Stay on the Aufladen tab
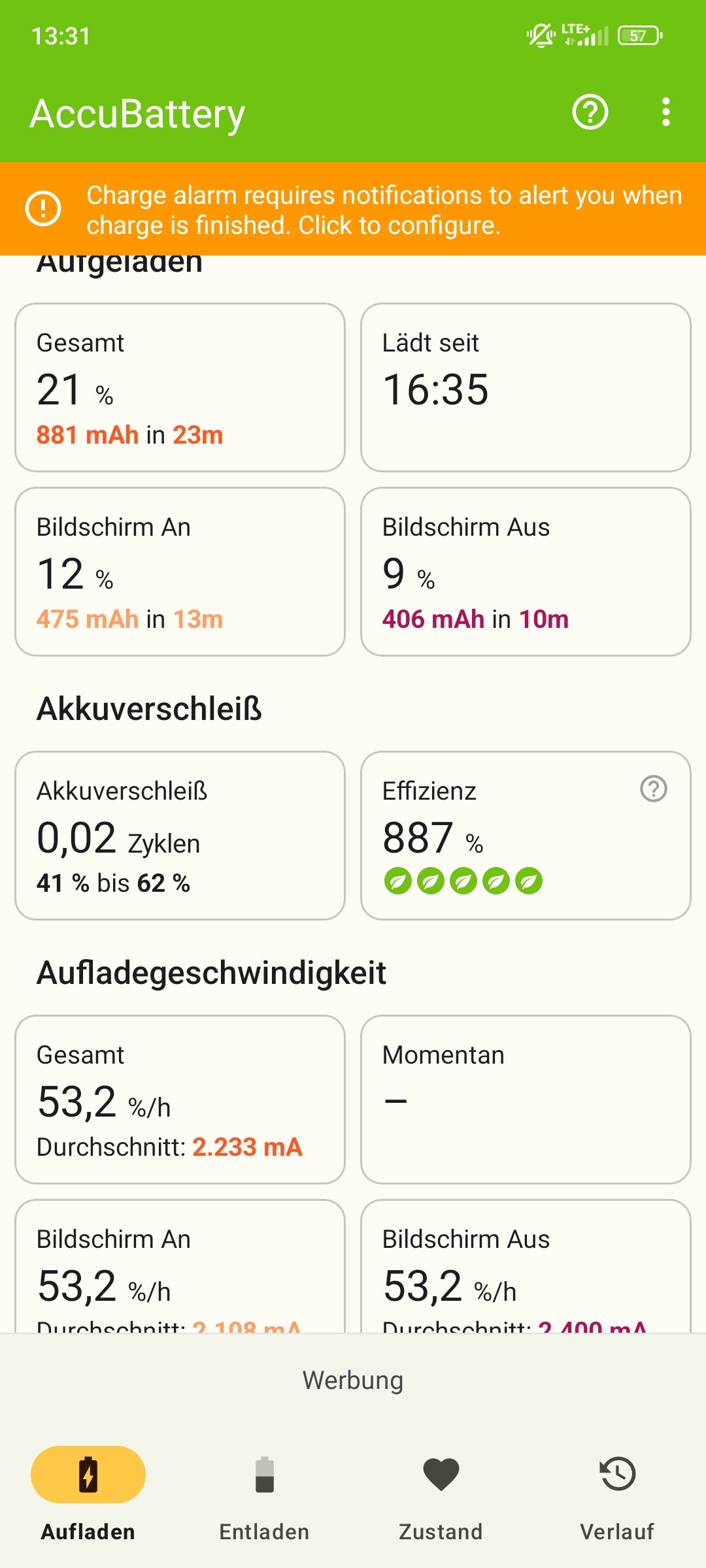This screenshot has height=1568, width=706. [88, 1493]
